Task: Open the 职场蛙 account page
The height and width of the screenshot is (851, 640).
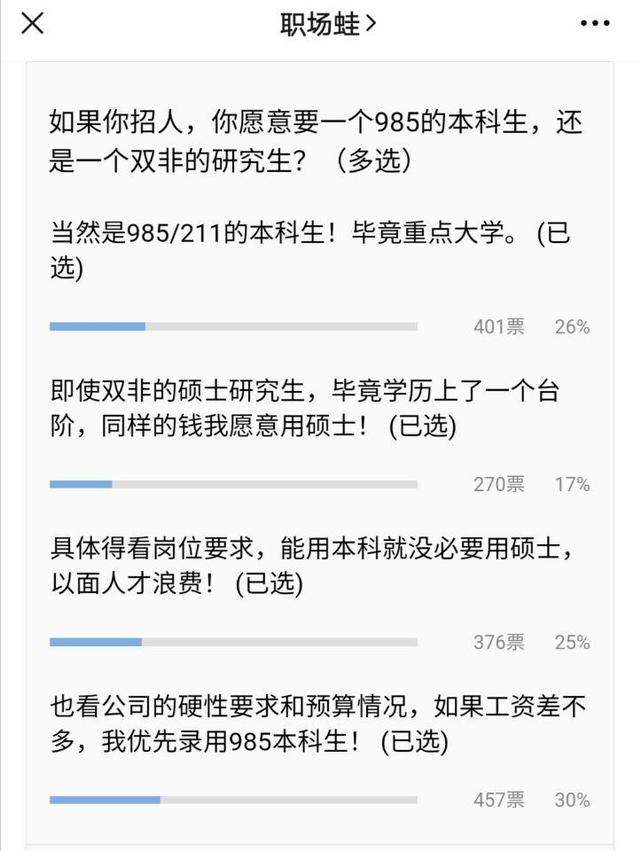Action: tap(327, 24)
